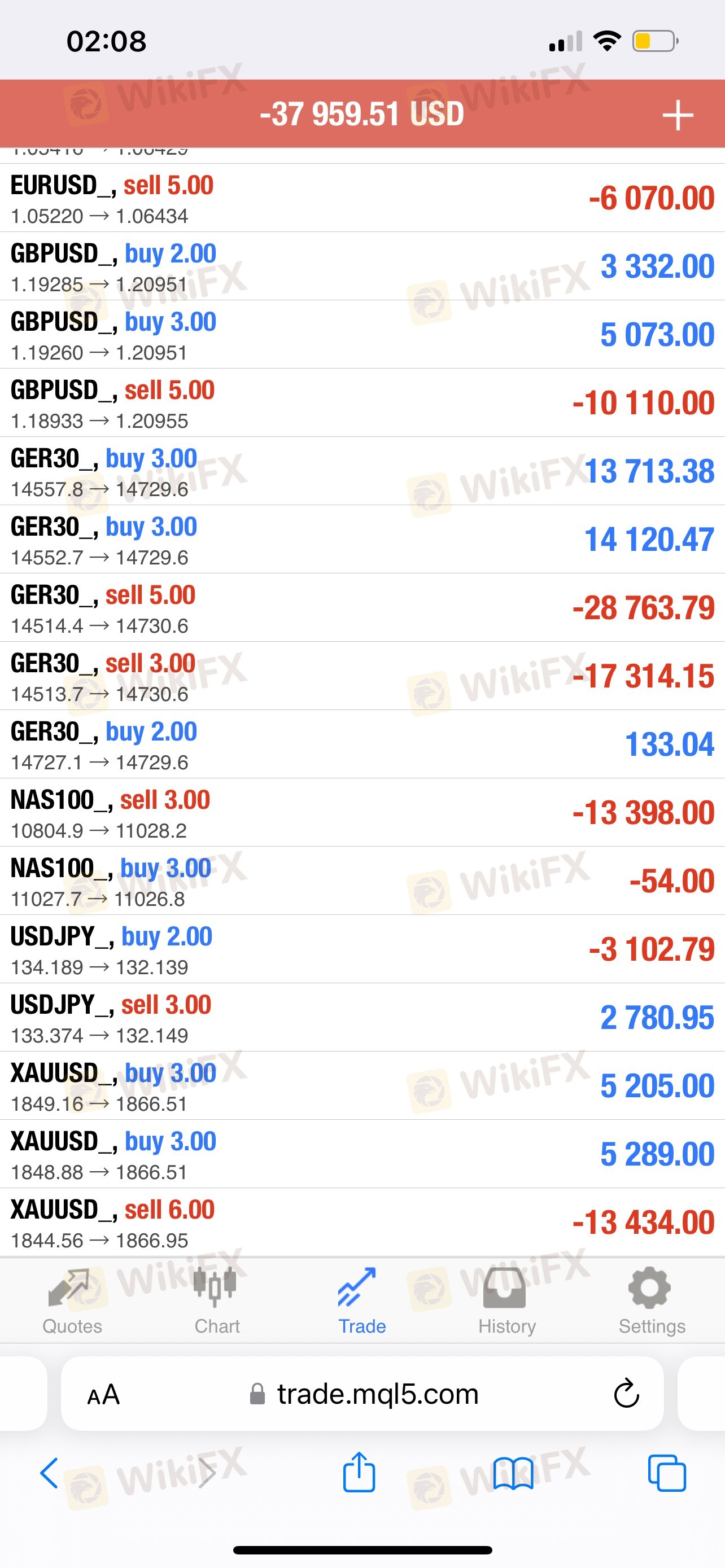This screenshot has width=725, height=1568.
Task: Reload the trade.mql5.com page
Action: [626, 1393]
